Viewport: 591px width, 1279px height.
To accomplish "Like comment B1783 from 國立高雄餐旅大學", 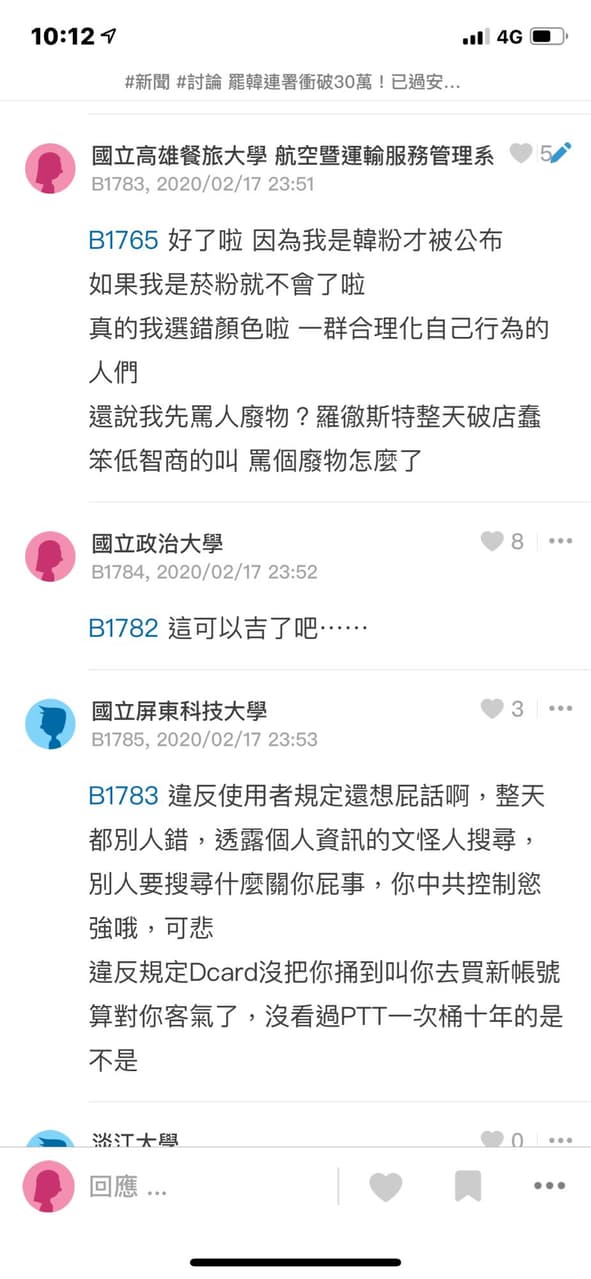I will 521,153.
